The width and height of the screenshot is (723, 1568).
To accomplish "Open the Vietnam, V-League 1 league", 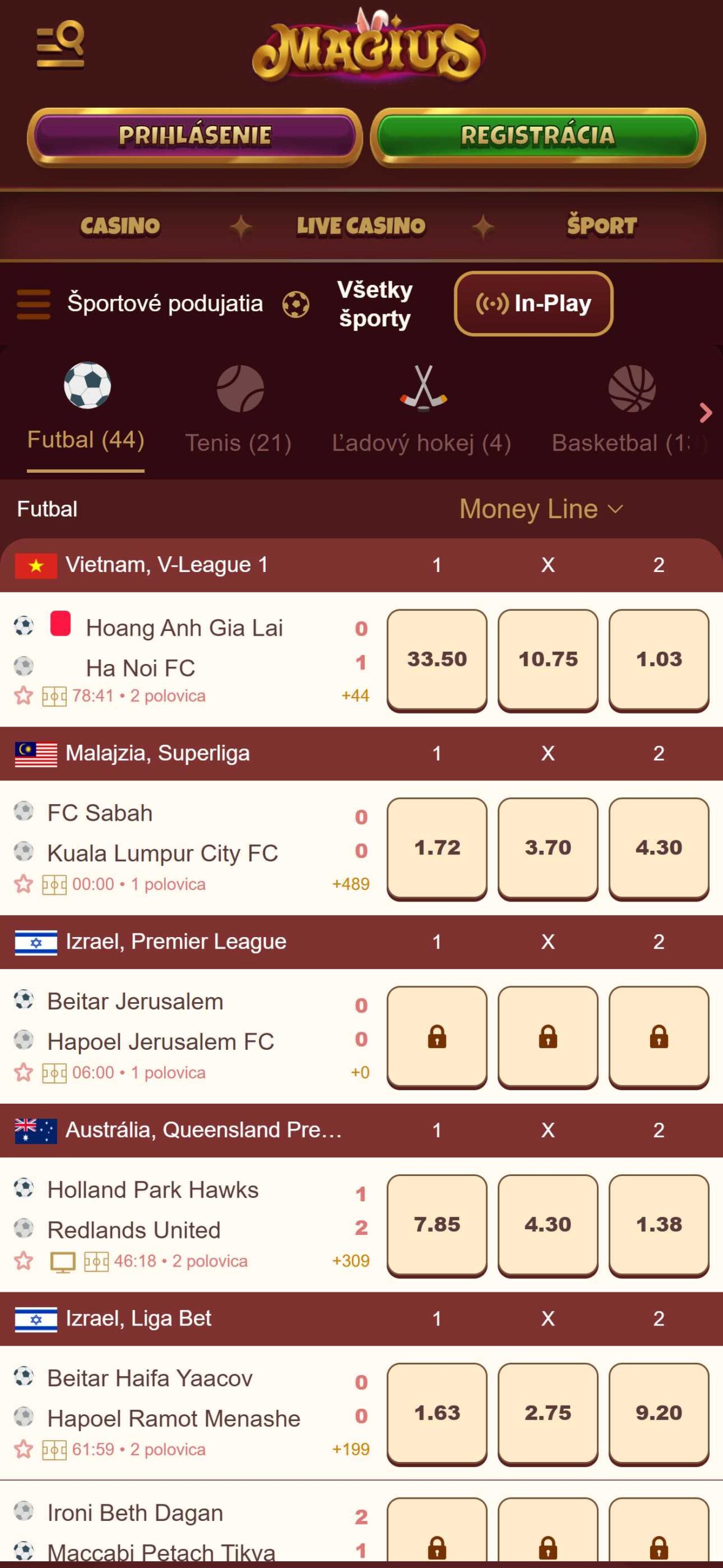I will tap(167, 565).
